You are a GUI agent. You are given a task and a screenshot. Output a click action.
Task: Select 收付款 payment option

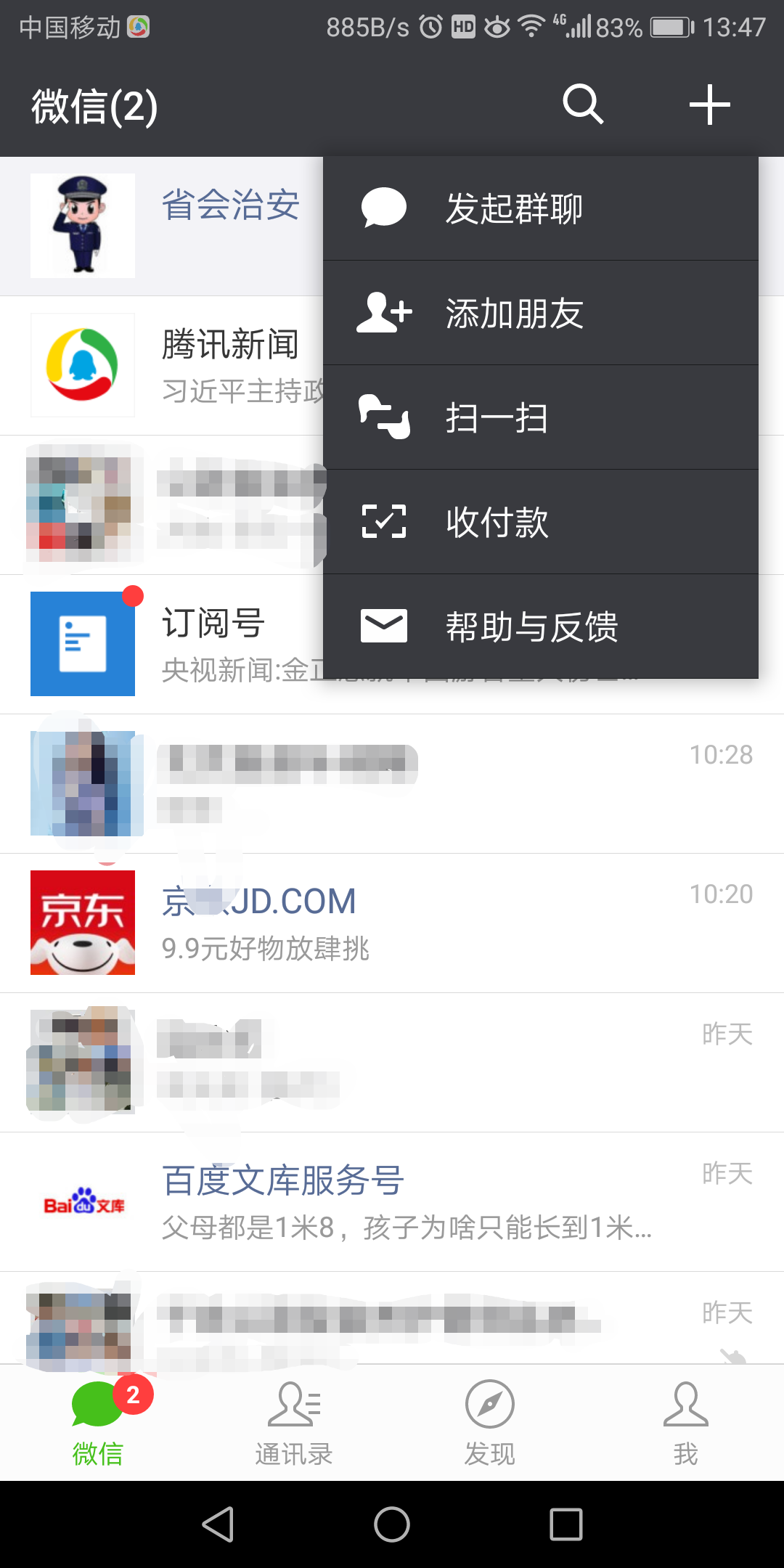541,522
